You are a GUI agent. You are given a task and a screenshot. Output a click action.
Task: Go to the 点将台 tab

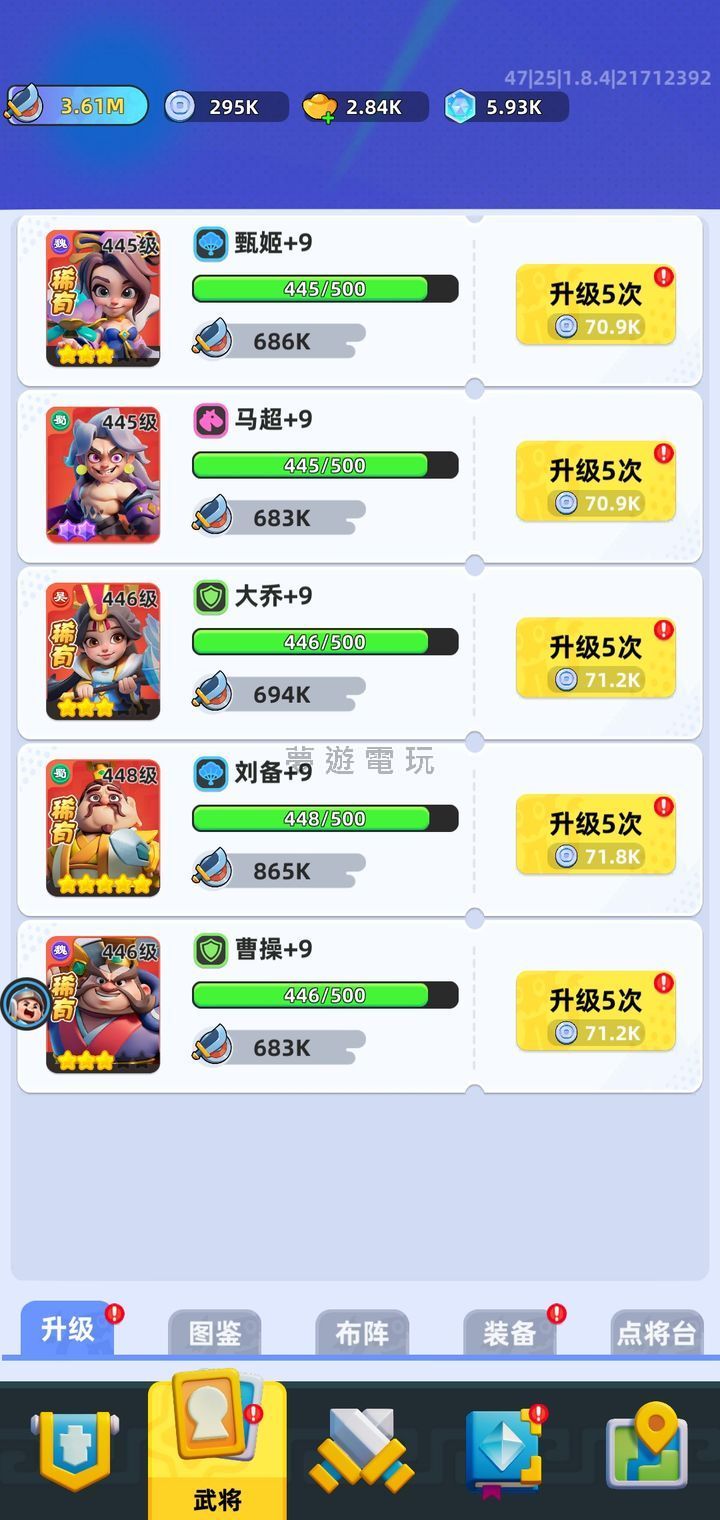tap(656, 1333)
